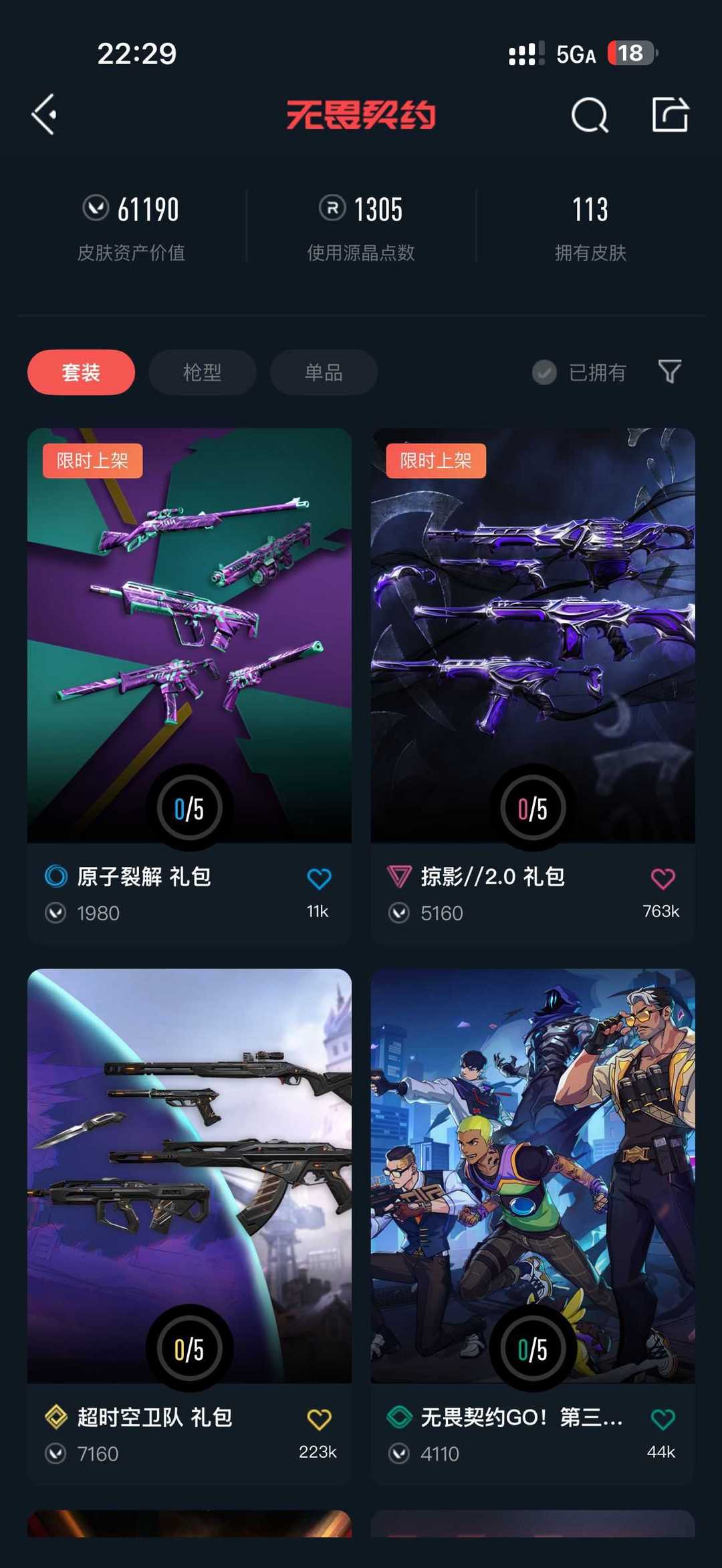Tap the share icon in the header
The width and height of the screenshot is (722, 1568).
670,114
